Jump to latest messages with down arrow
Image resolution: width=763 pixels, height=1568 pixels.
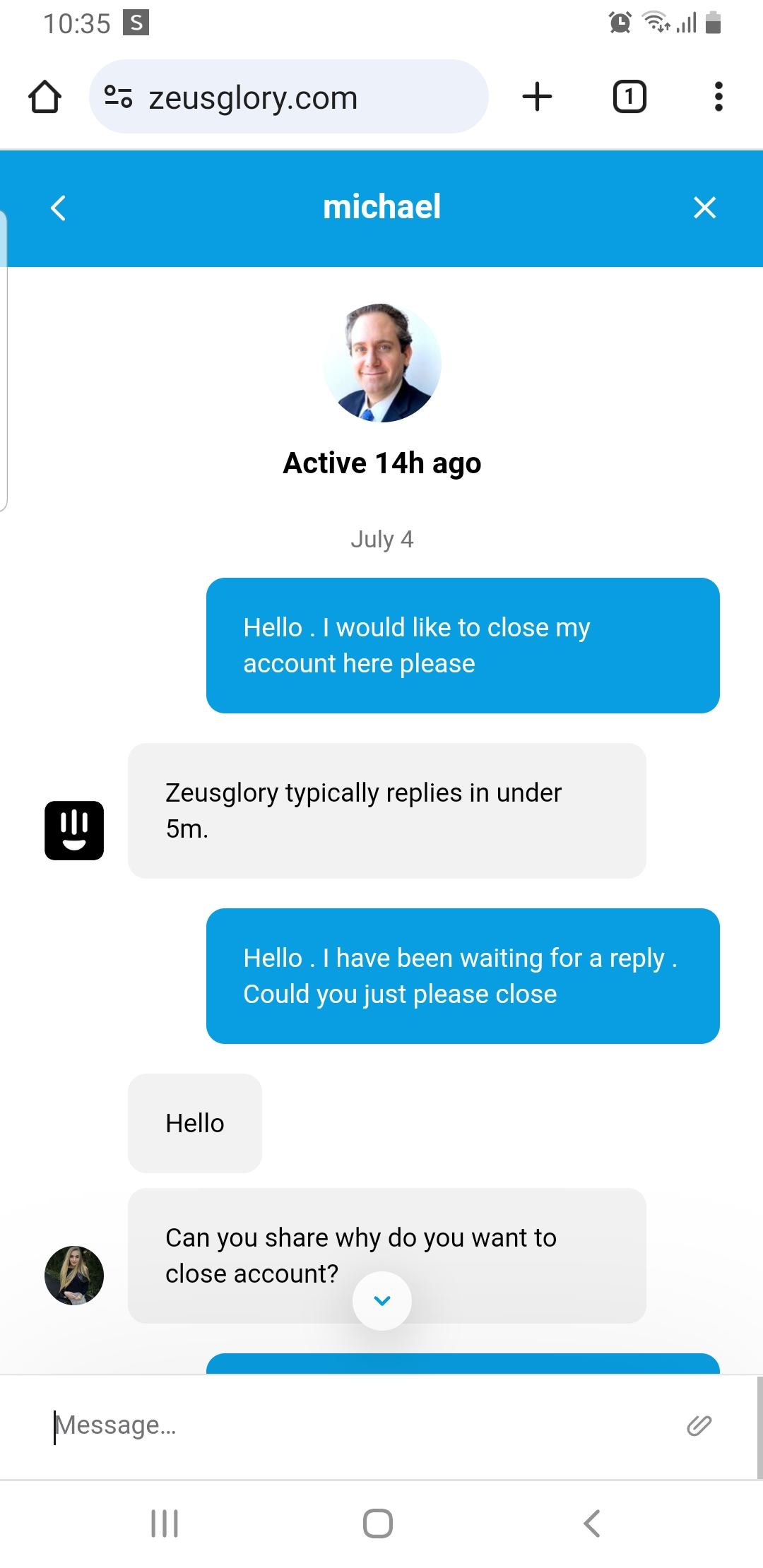[381, 1300]
